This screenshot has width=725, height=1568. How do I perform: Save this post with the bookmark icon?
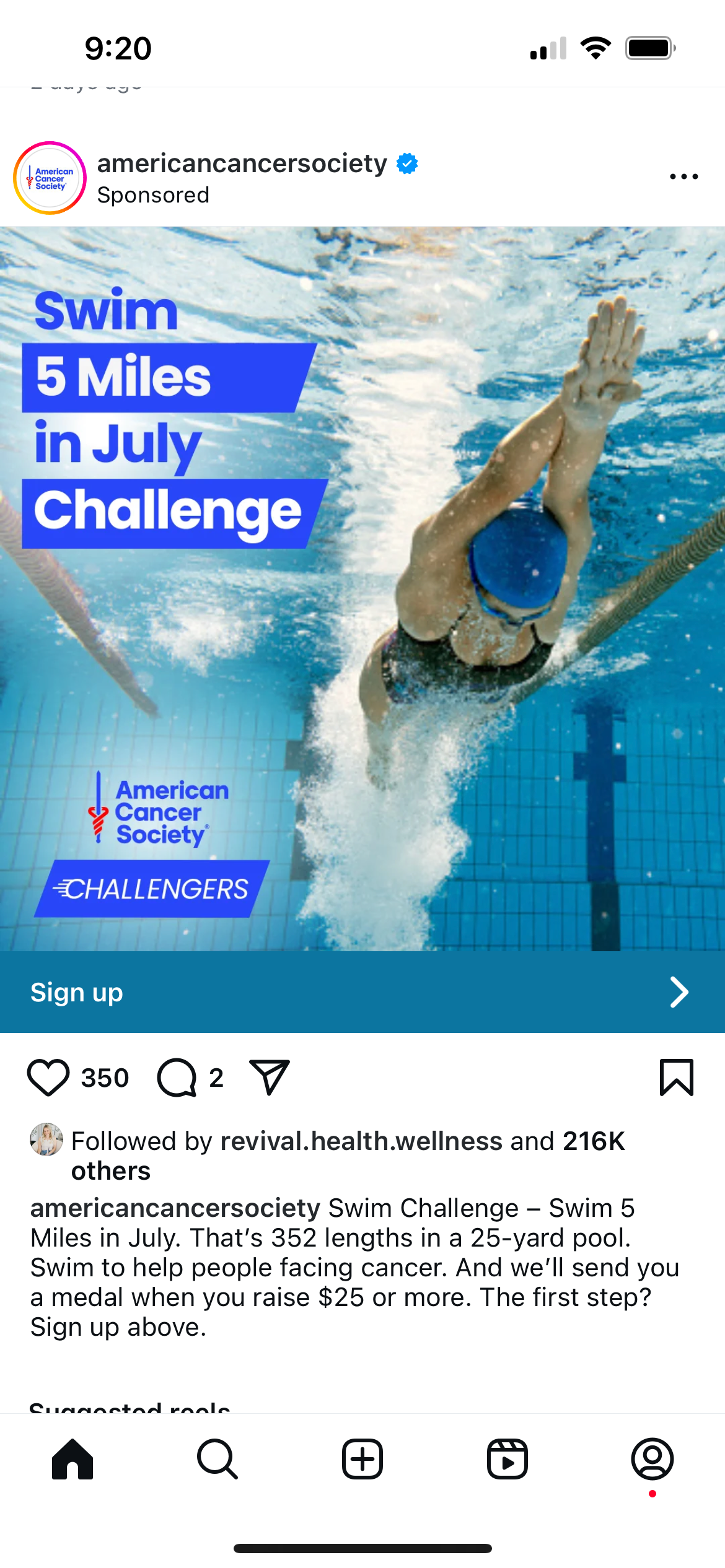[676, 1078]
